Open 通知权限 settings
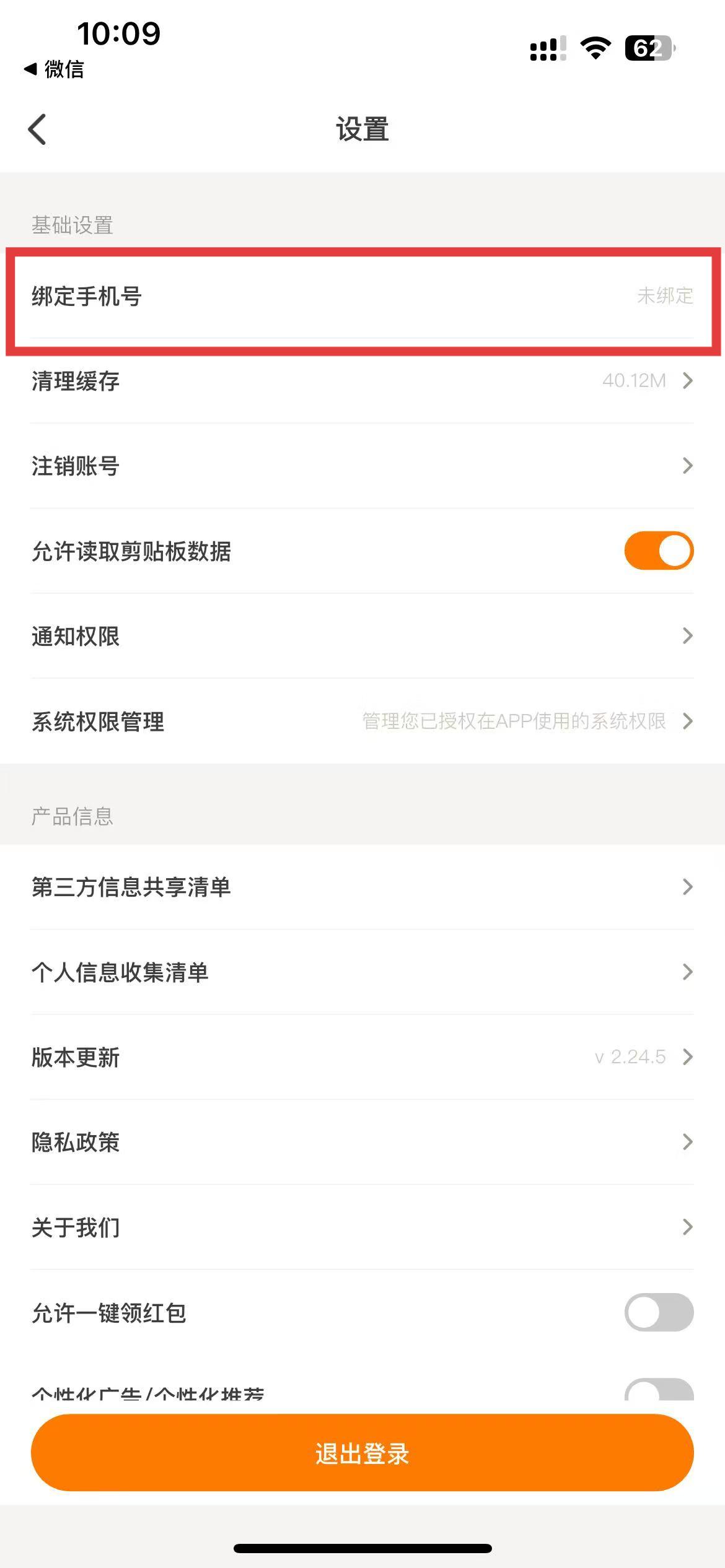The width and height of the screenshot is (725, 1568). coord(362,636)
